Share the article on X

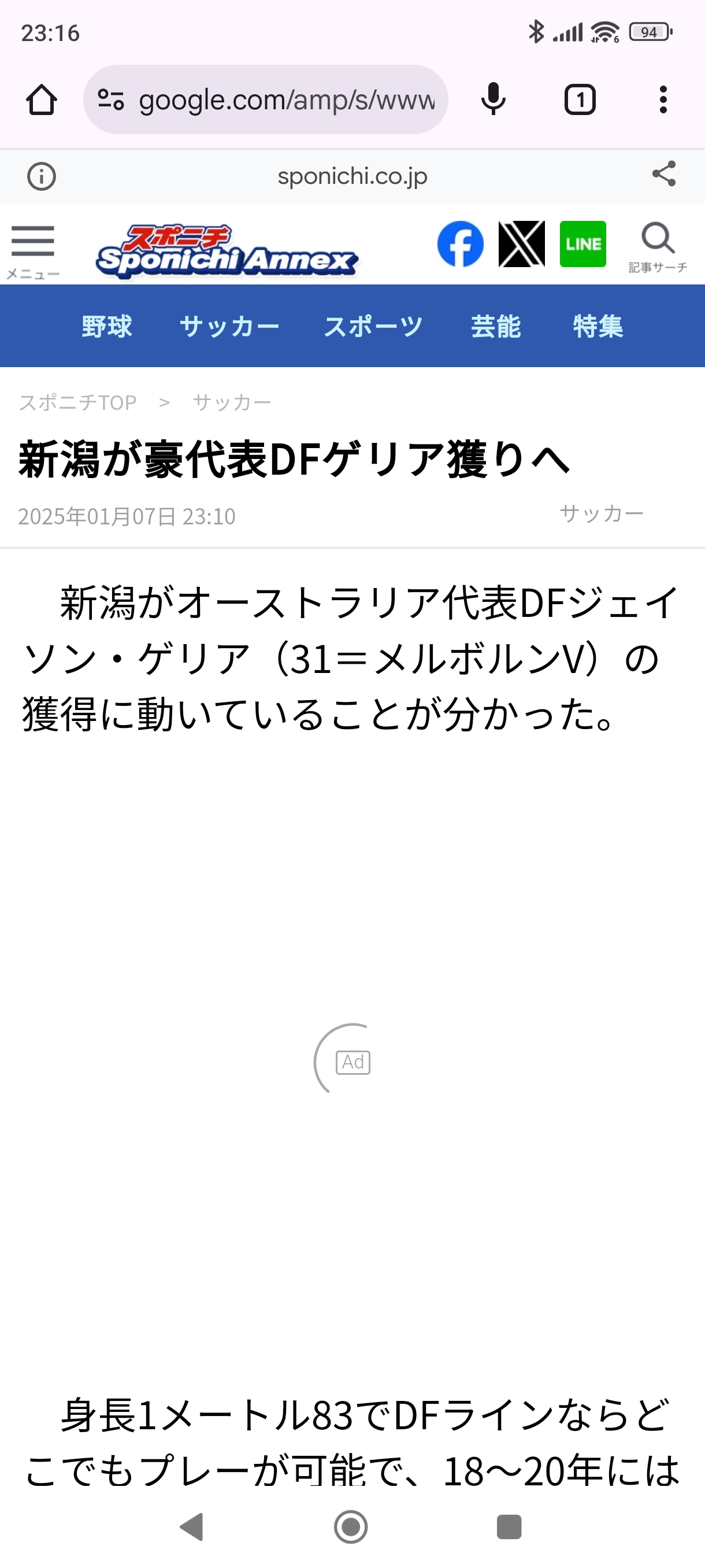click(x=522, y=244)
